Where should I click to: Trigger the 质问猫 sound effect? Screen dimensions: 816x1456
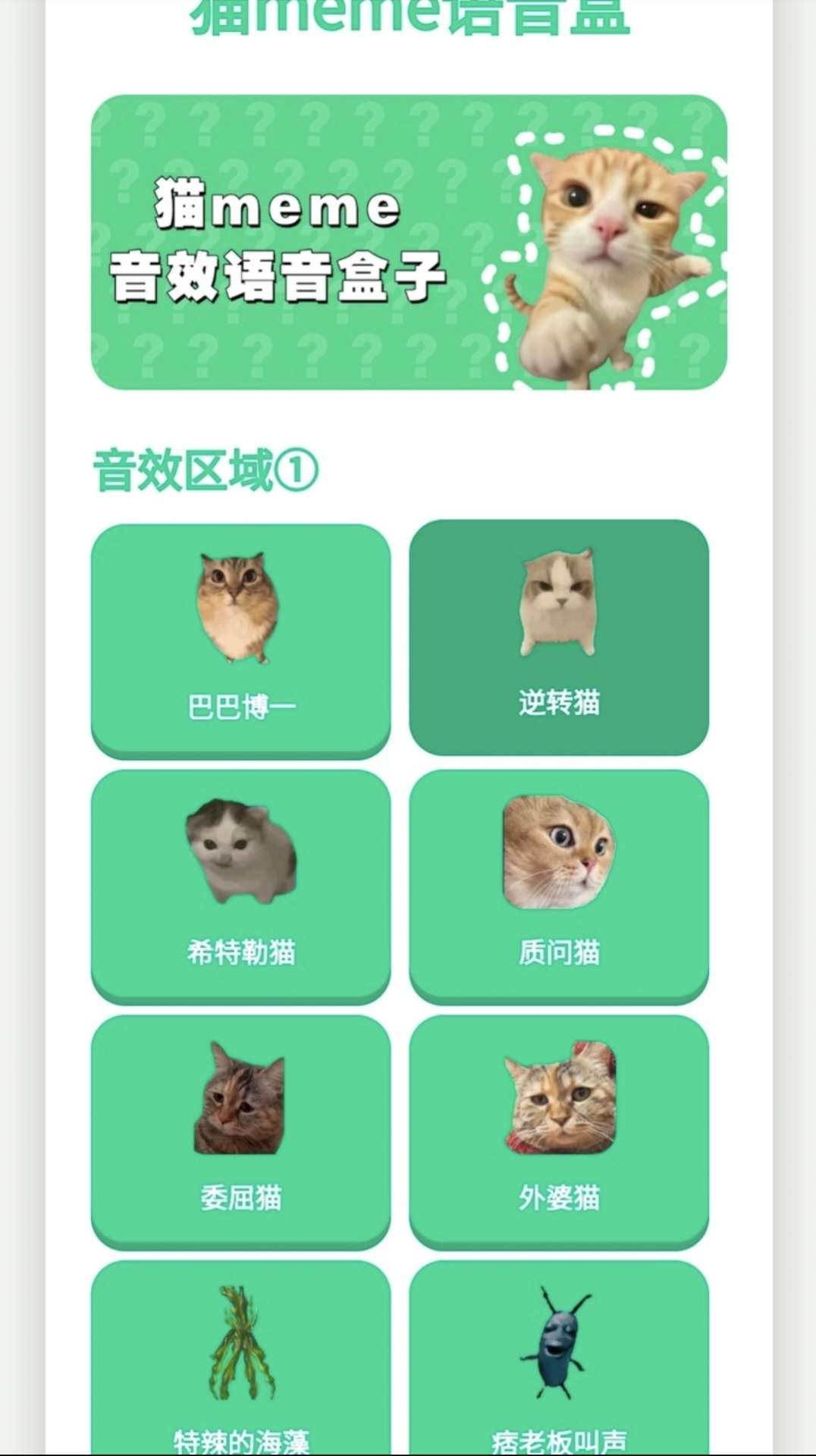coord(559,885)
